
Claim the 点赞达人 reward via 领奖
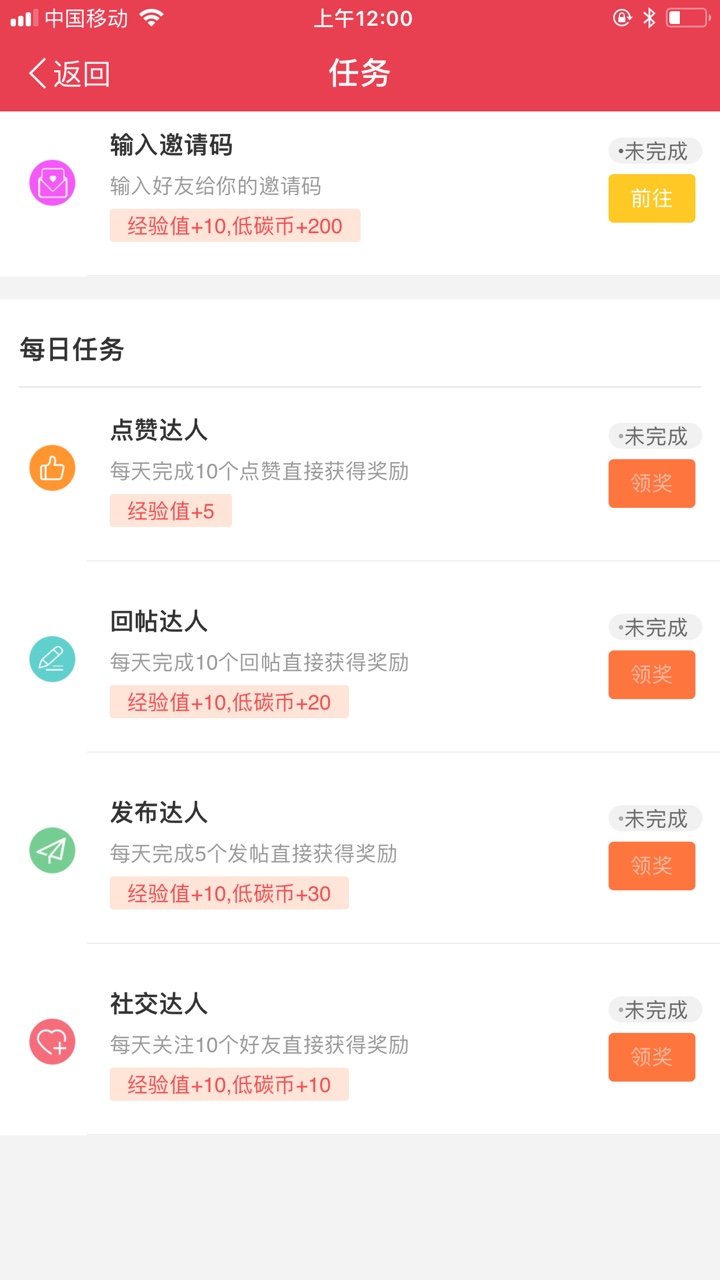click(651, 483)
